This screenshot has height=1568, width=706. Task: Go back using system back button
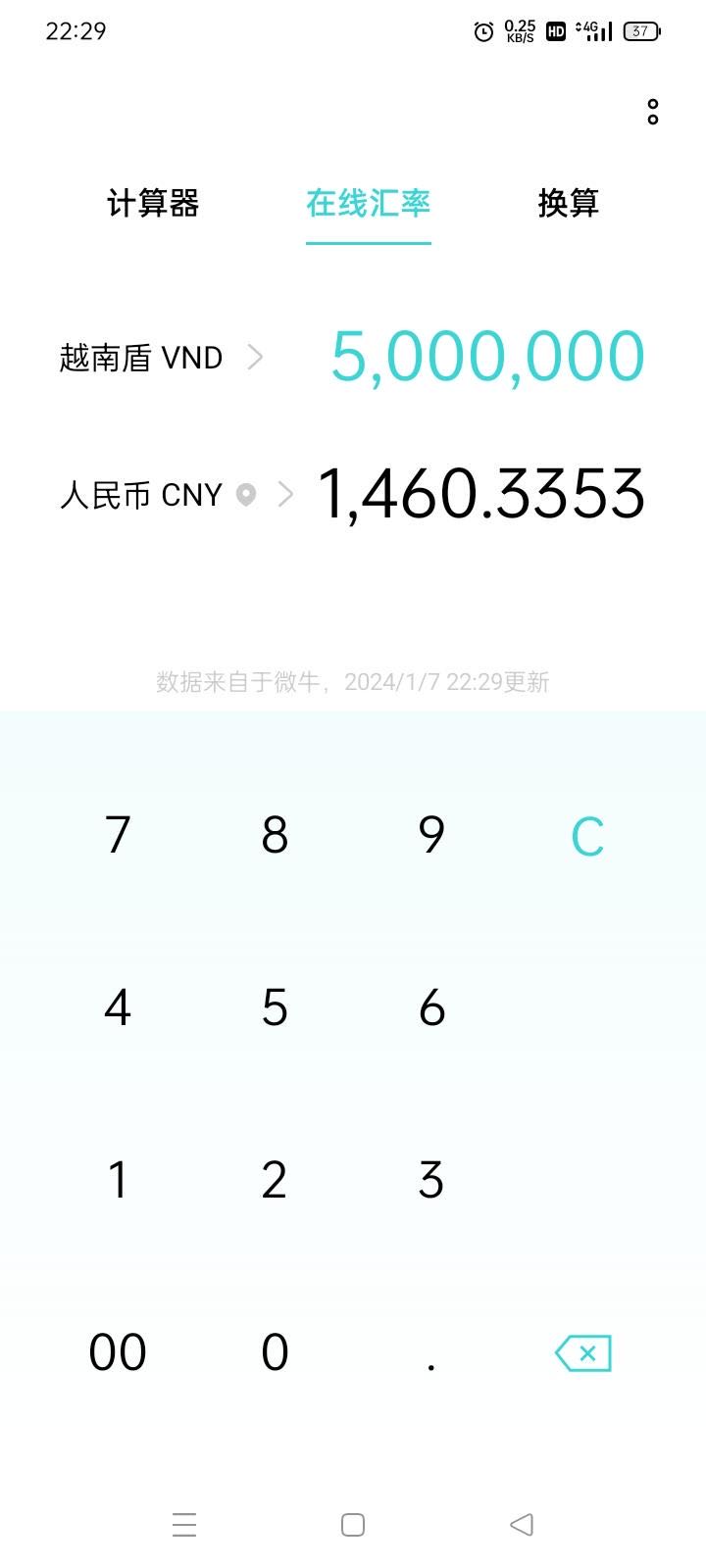click(522, 1524)
